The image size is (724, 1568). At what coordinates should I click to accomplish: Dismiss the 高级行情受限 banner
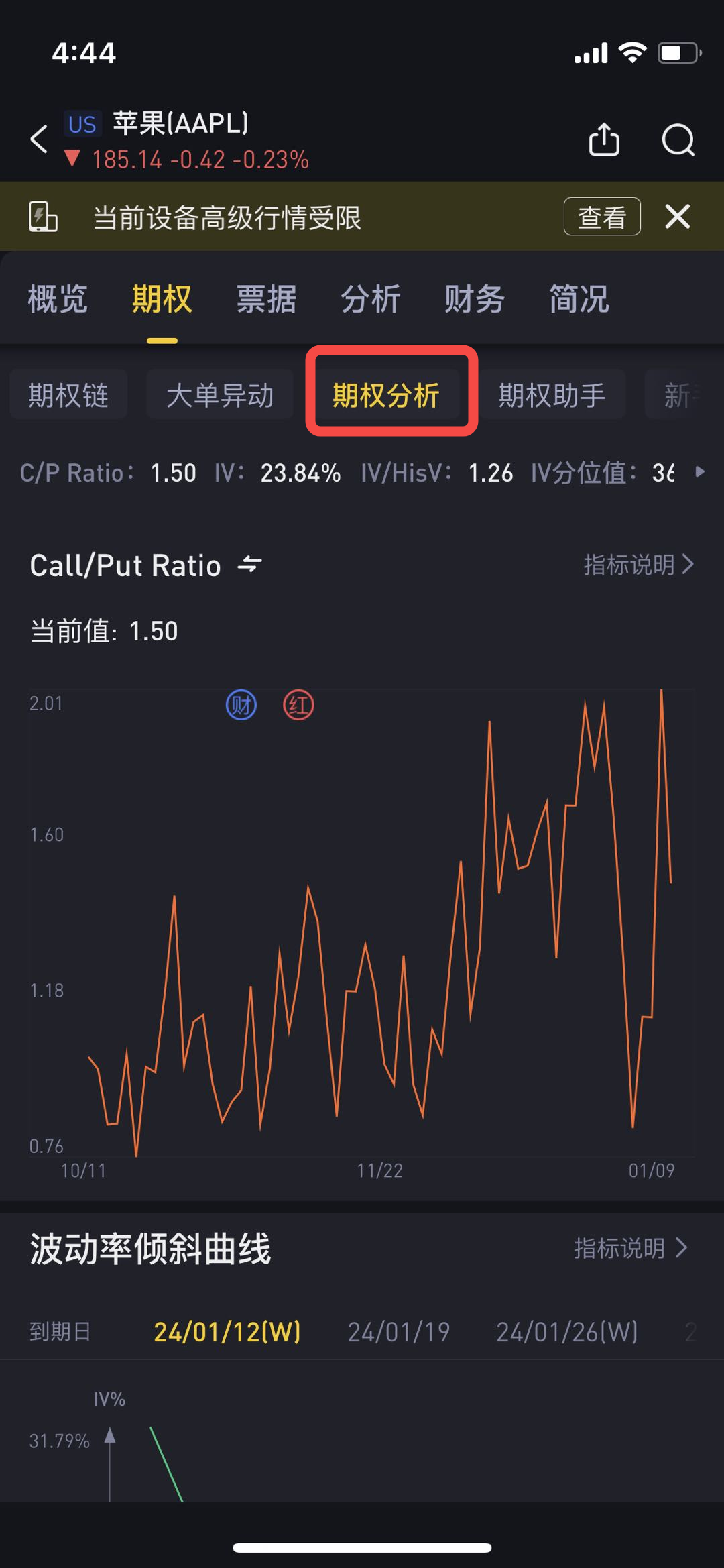678,217
